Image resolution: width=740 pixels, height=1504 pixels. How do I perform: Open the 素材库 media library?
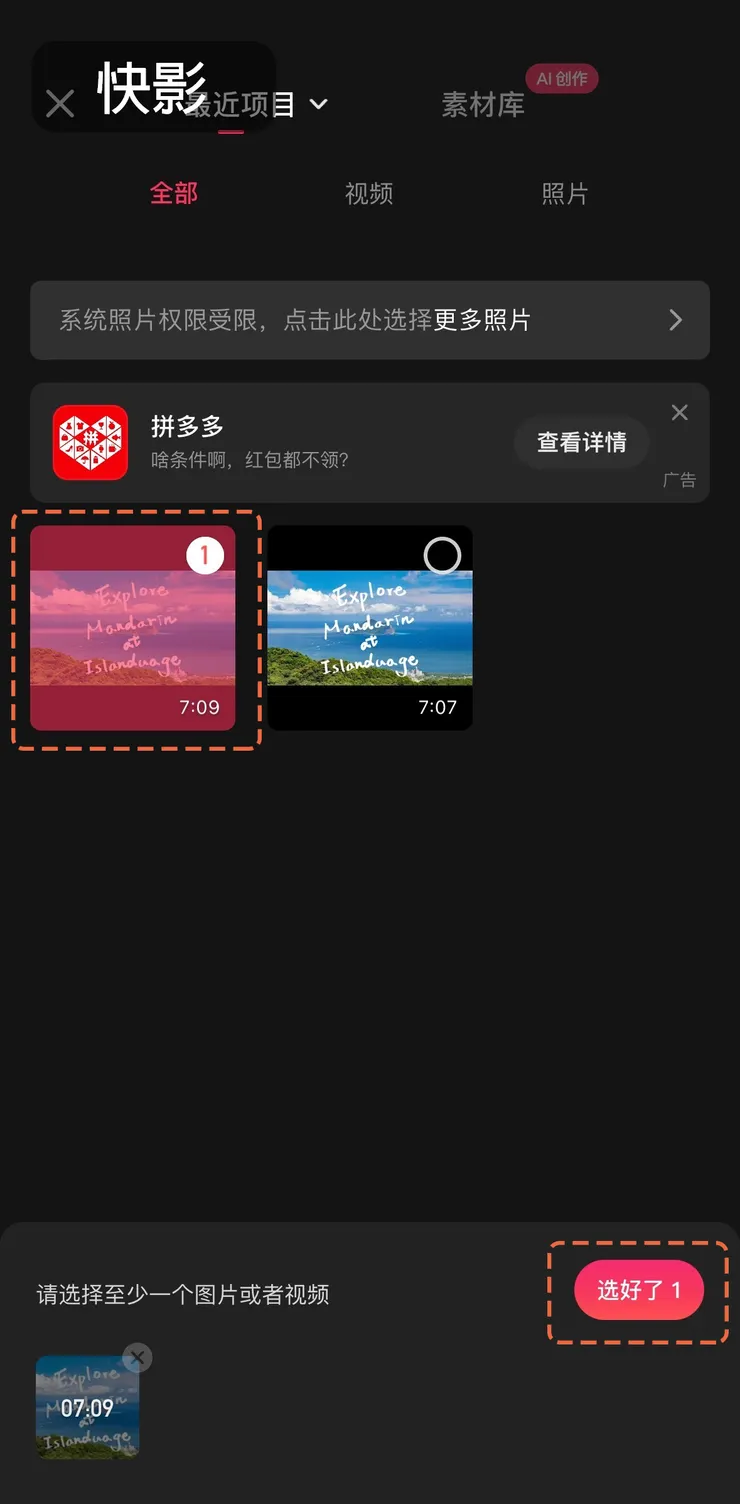coord(484,104)
